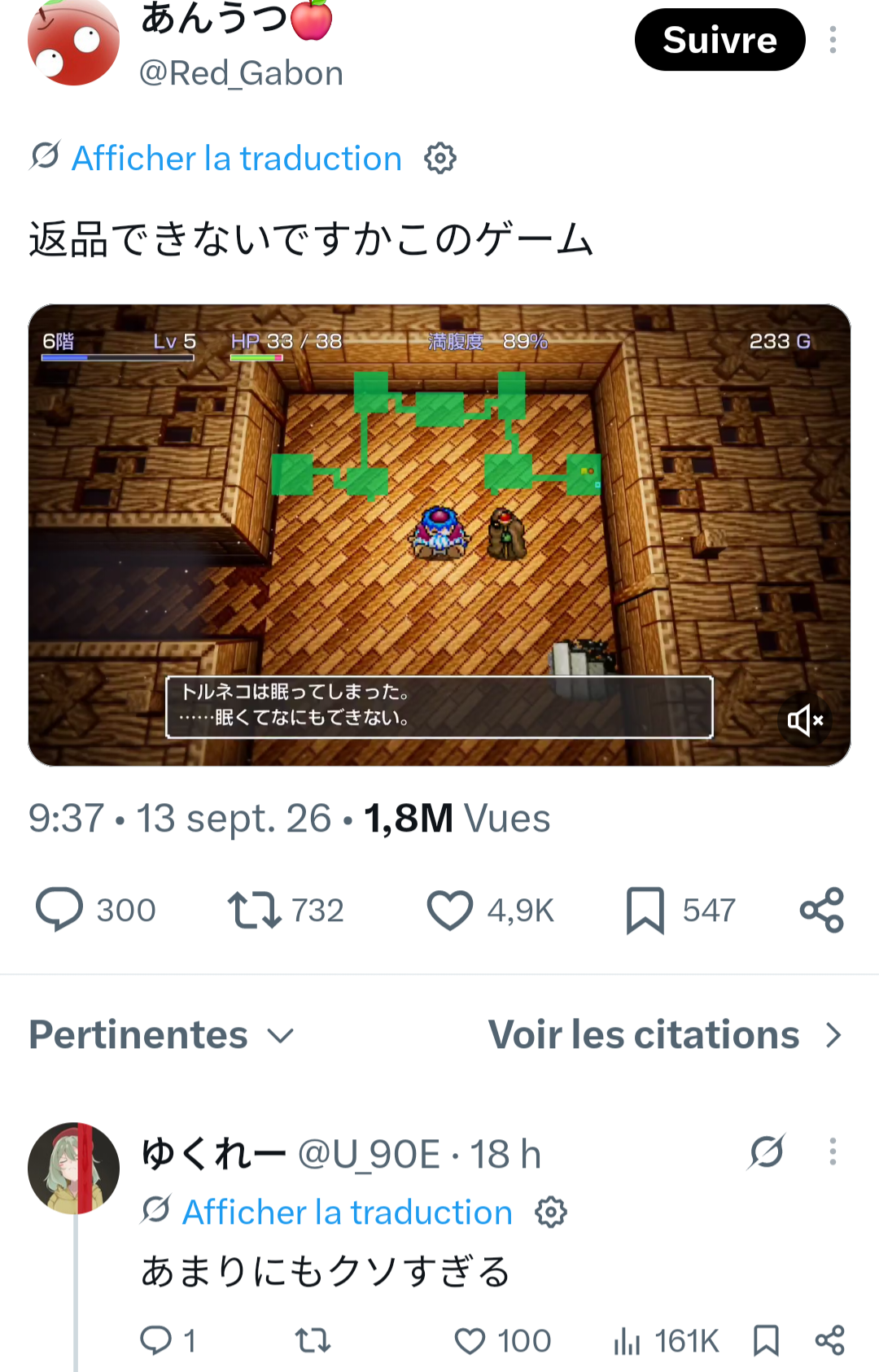Repost ゆくれー's reply
Viewport: 879px width, 1372px height.
(313, 1340)
